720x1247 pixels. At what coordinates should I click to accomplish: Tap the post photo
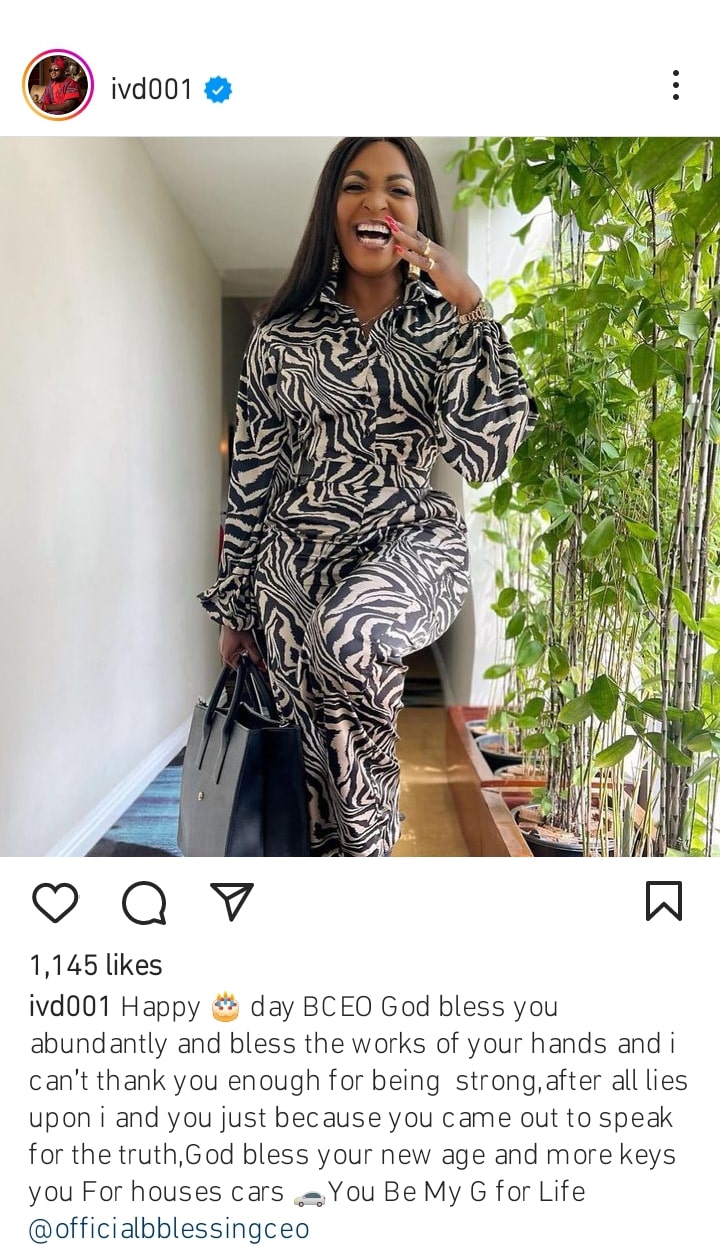point(360,497)
